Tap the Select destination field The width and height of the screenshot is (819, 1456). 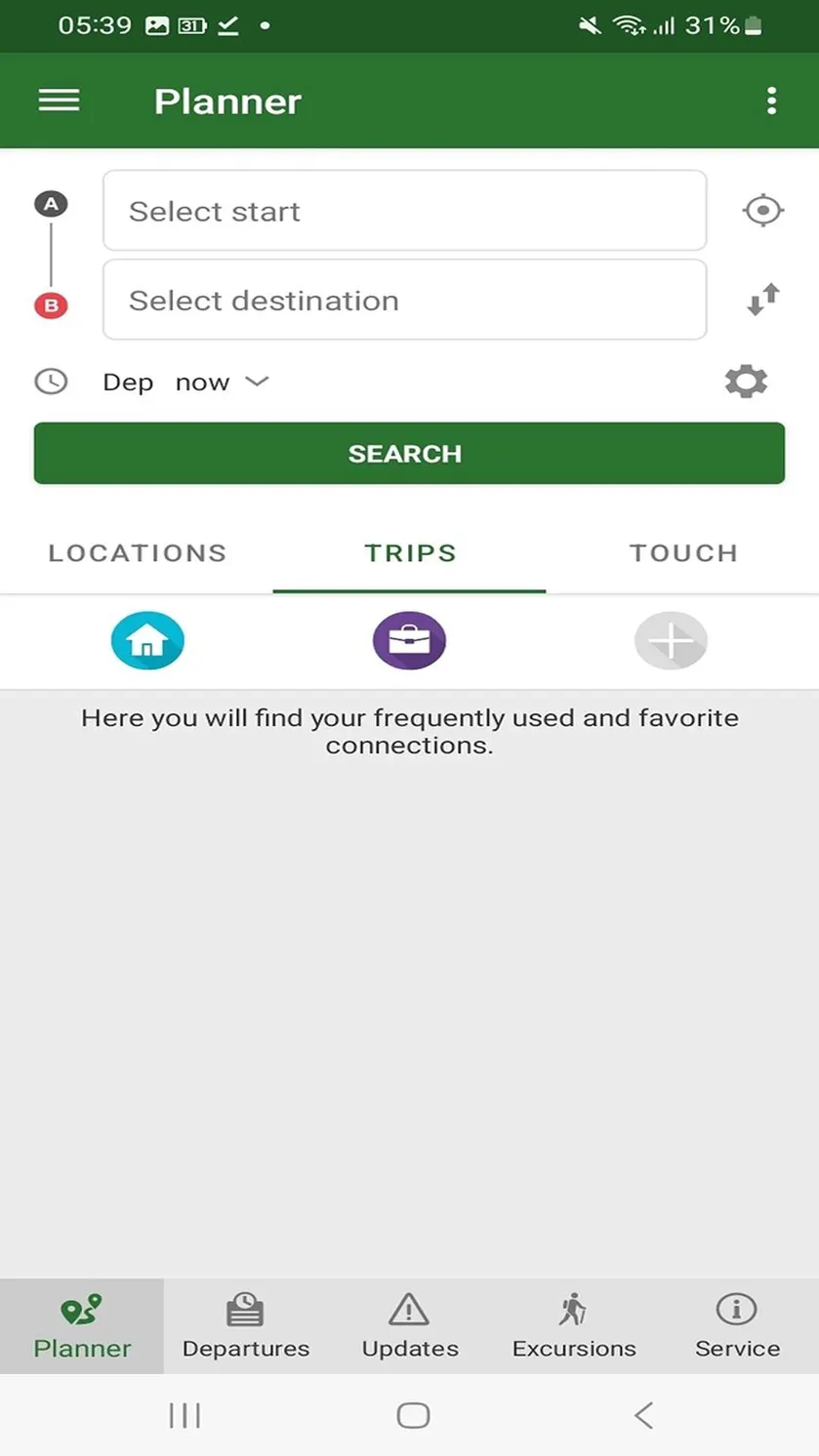404,300
